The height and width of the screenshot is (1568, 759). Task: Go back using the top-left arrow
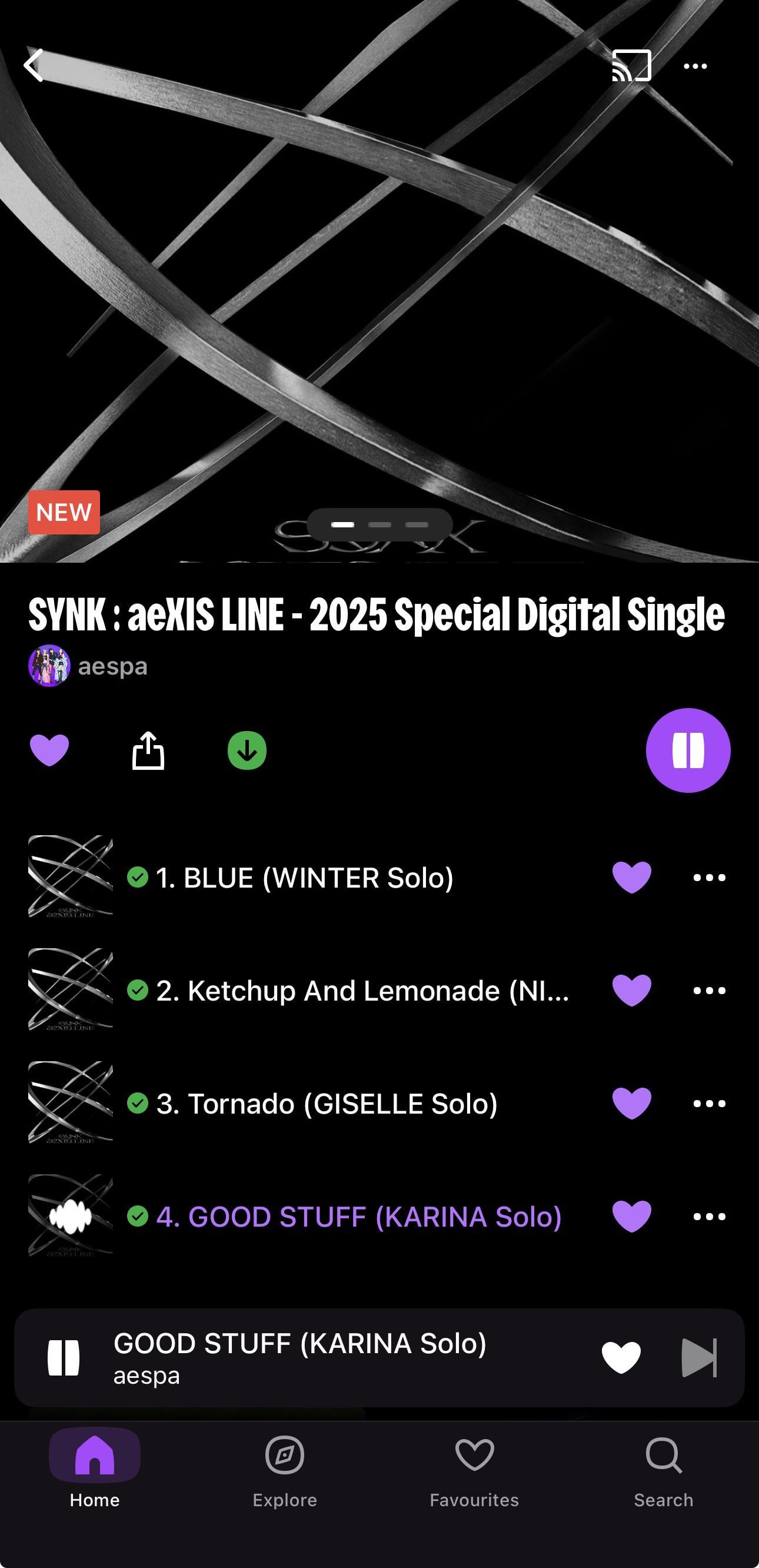[34, 66]
